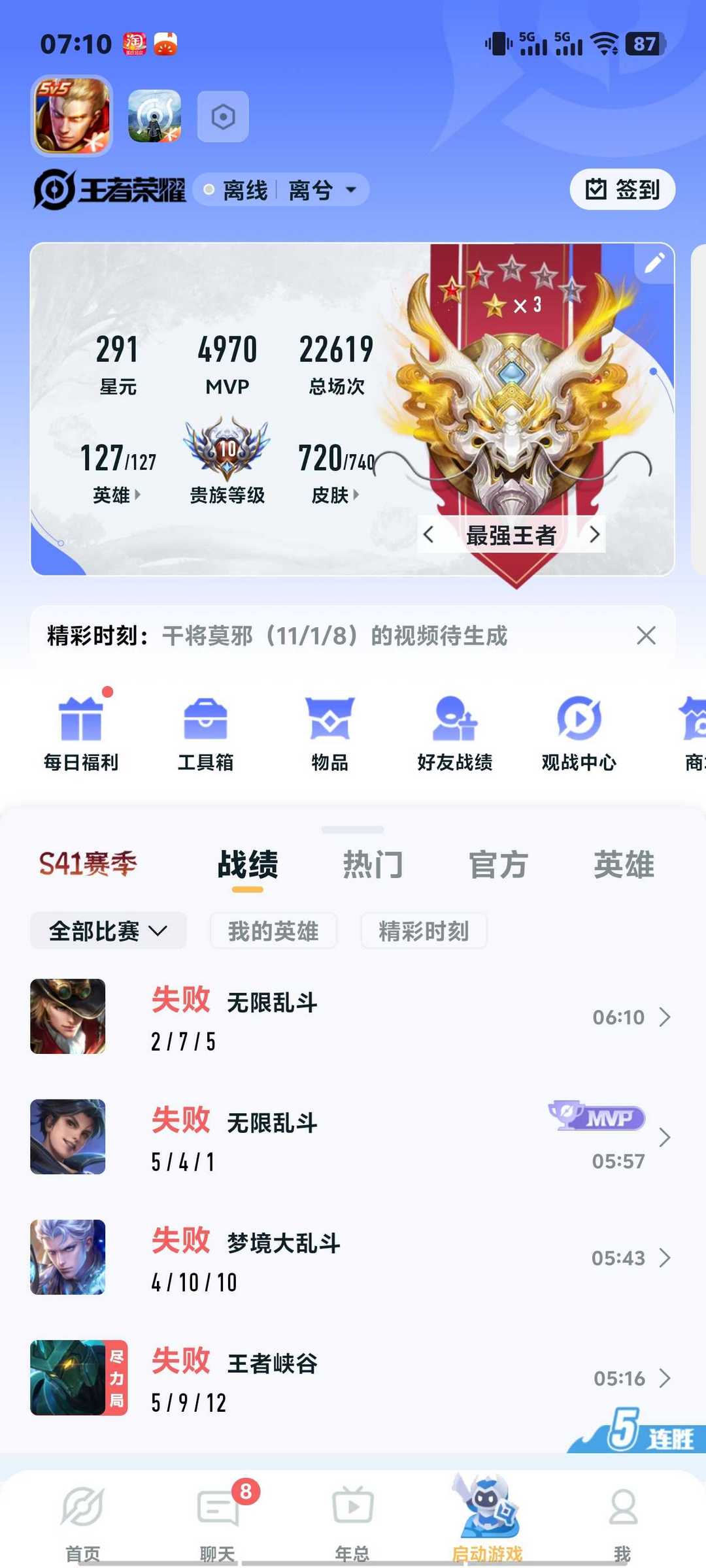Select the 精彩时刻 filter chip
This screenshot has height=1568, width=706.
(x=424, y=930)
